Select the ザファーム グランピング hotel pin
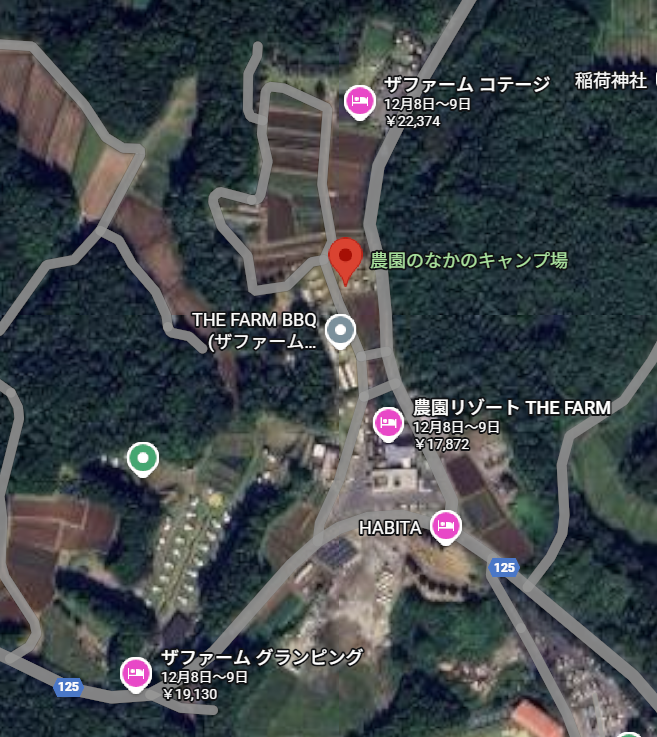The image size is (657, 737). point(135,672)
